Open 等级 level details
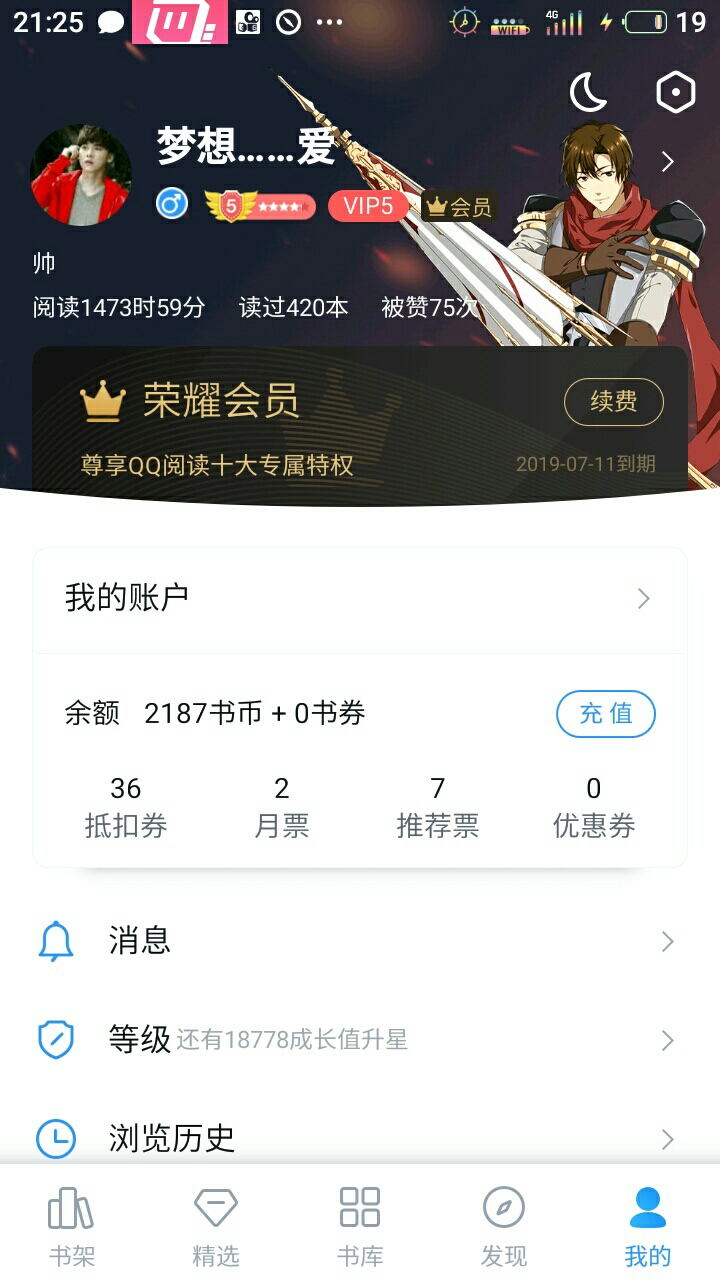The image size is (720, 1280). click(360, 1040)
